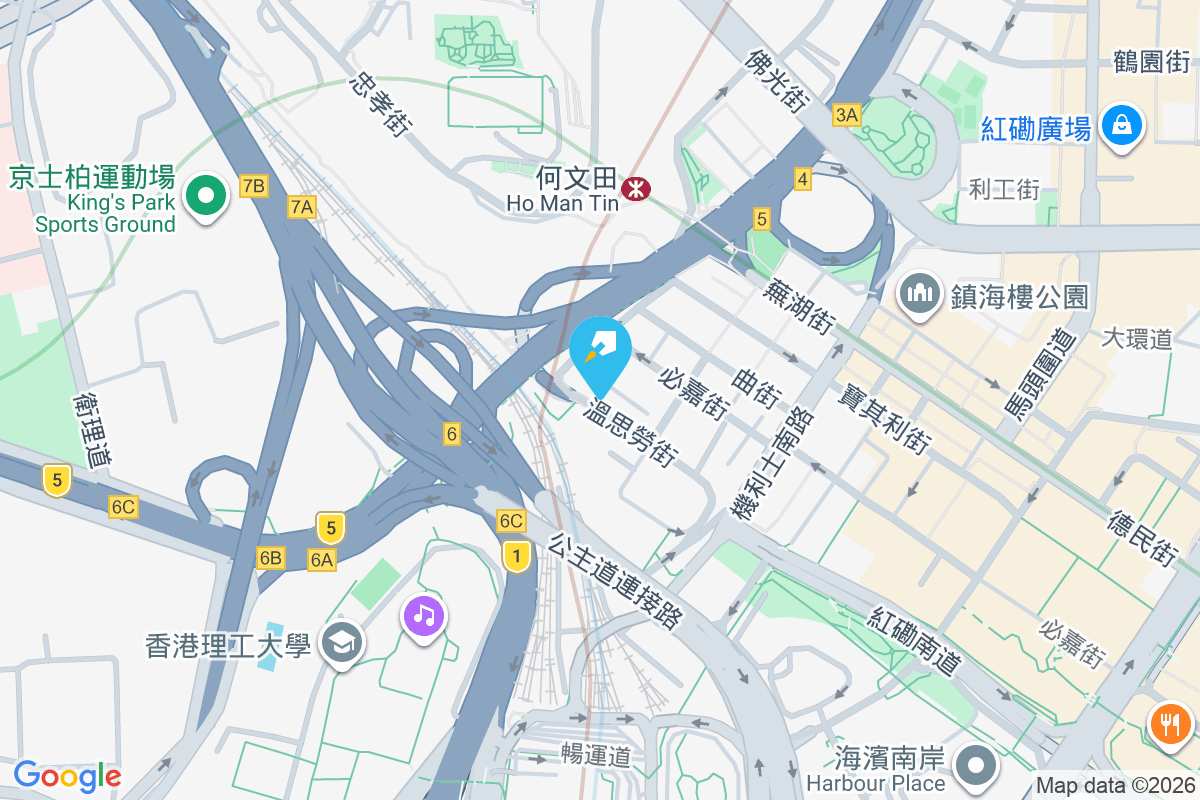Image resolution: width=1200 pixels, height=800 pixels.
Task: Tap the blue pen pin near 溫思勞街
Action: point(600,348)
